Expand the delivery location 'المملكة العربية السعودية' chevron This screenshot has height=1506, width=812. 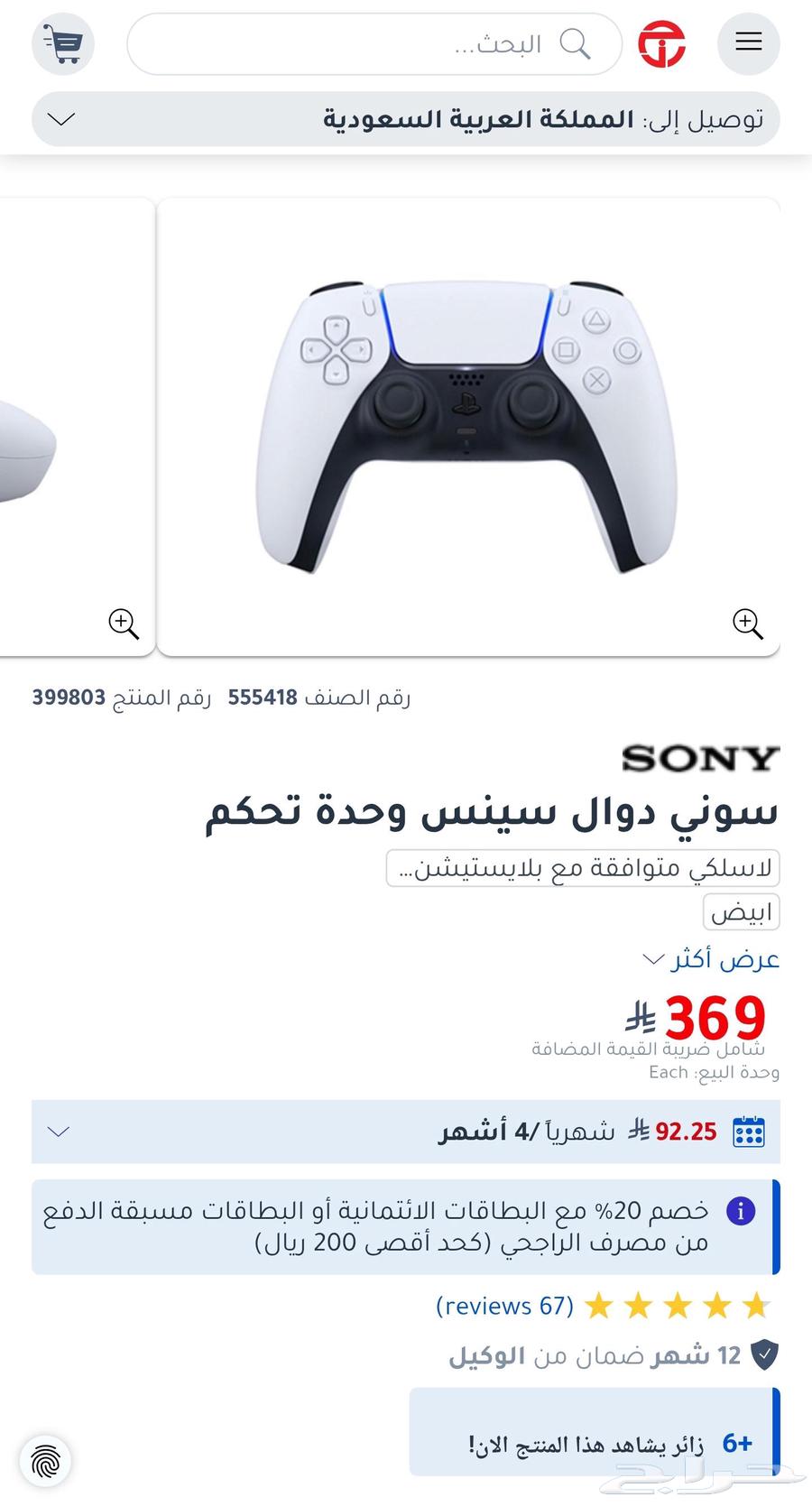[60, 118]
